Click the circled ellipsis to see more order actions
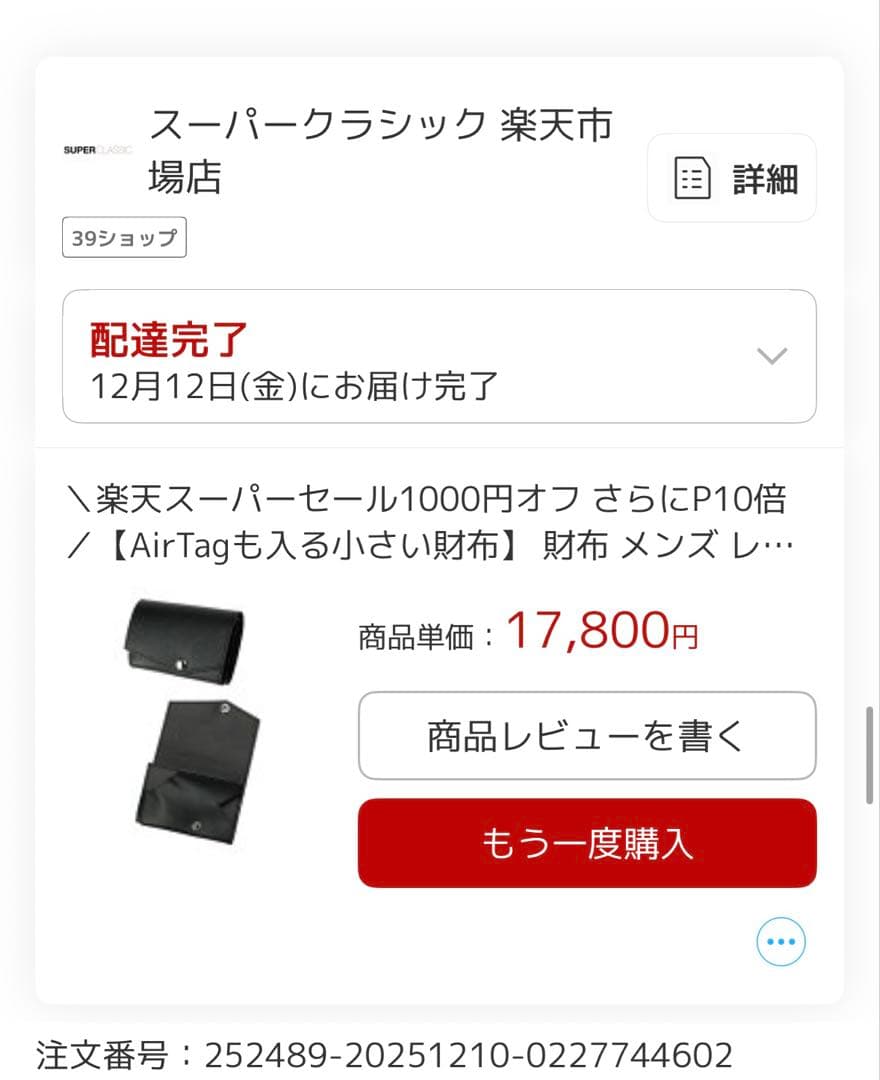Viewport: 880px width, 1080px height. tap(780, 940)
